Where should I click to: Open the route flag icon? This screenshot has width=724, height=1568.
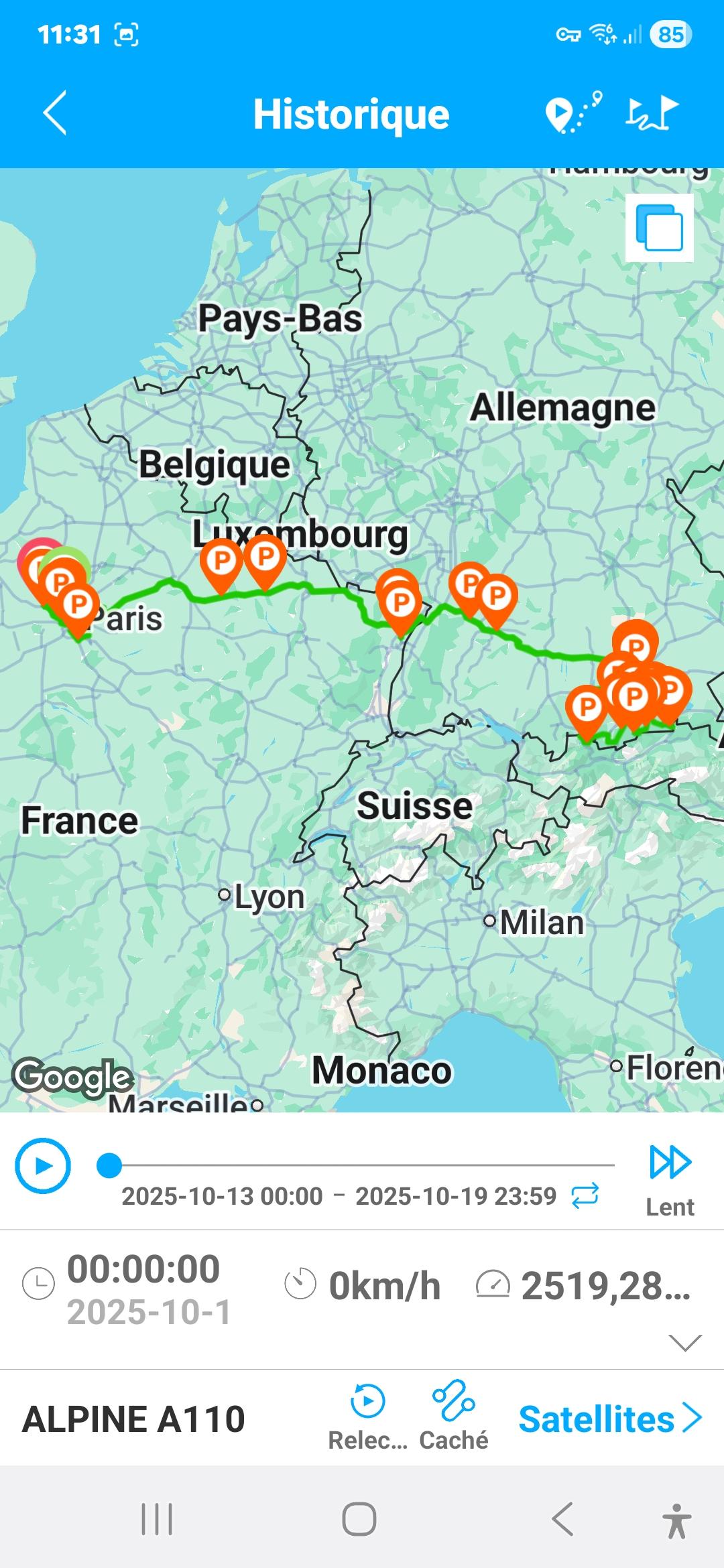coord(652,113)
